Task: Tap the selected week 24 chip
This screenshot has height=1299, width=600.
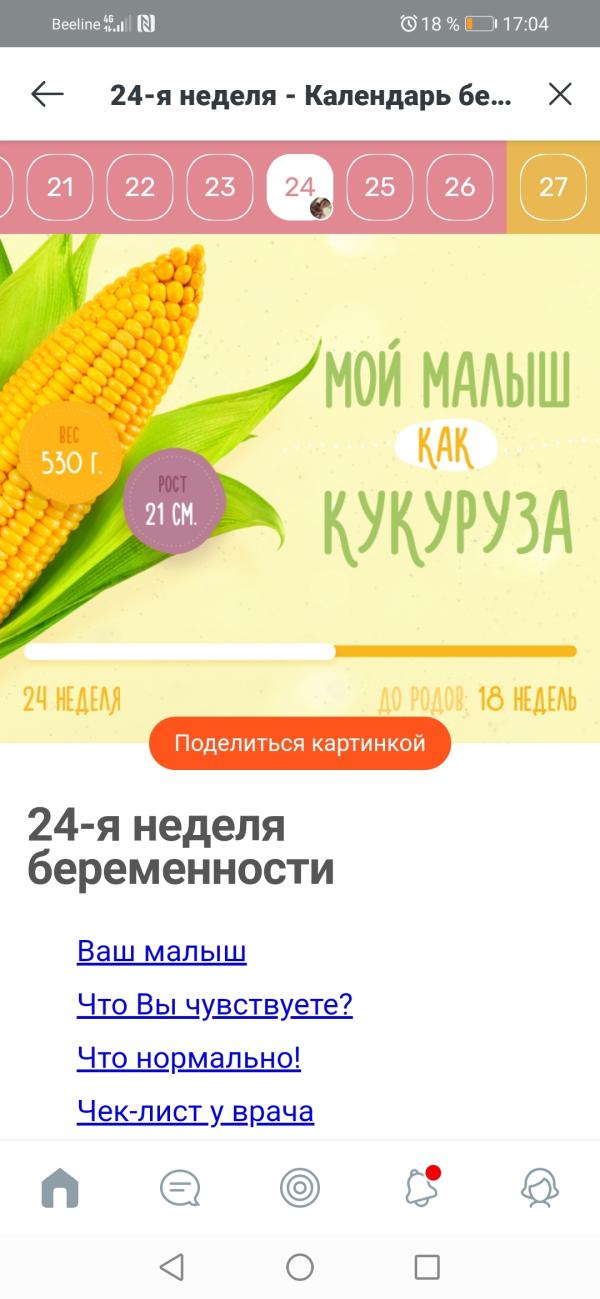Action: [300, 187]
